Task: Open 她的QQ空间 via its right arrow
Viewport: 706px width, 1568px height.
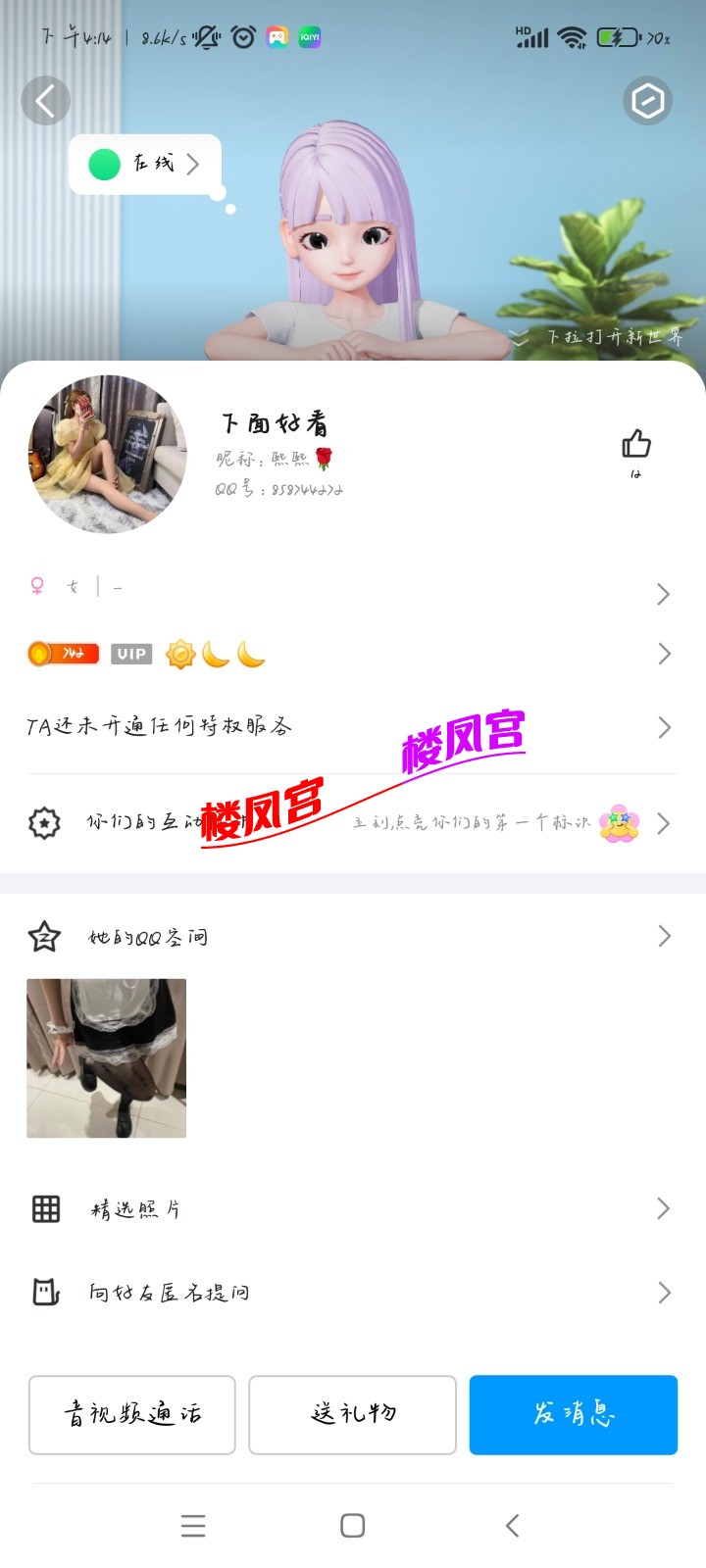Action: [663, 936]
